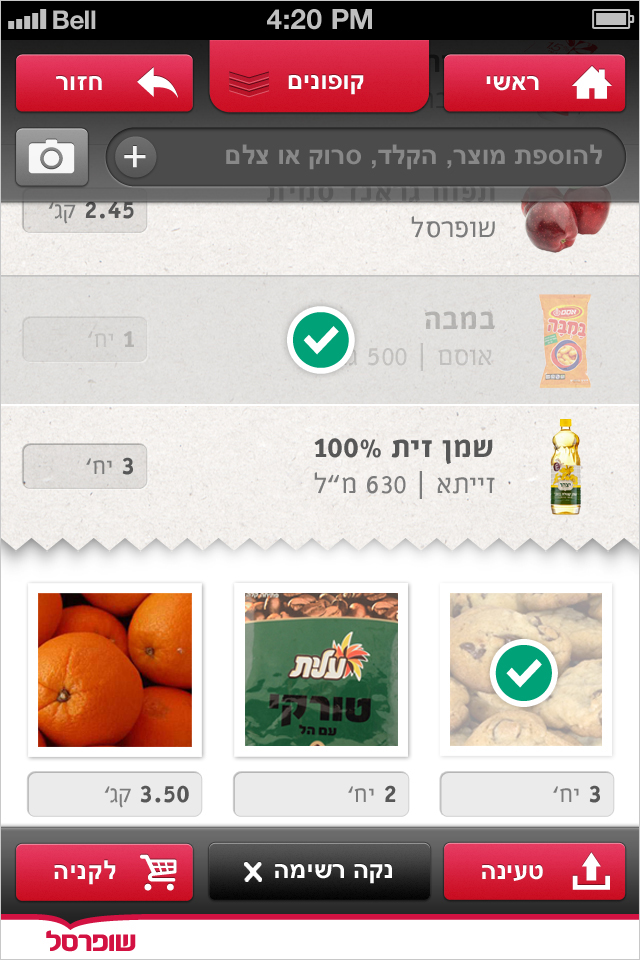Edit 3 יח׳ quantity under cookies
640x960 pixels.
tap(526, 795)
